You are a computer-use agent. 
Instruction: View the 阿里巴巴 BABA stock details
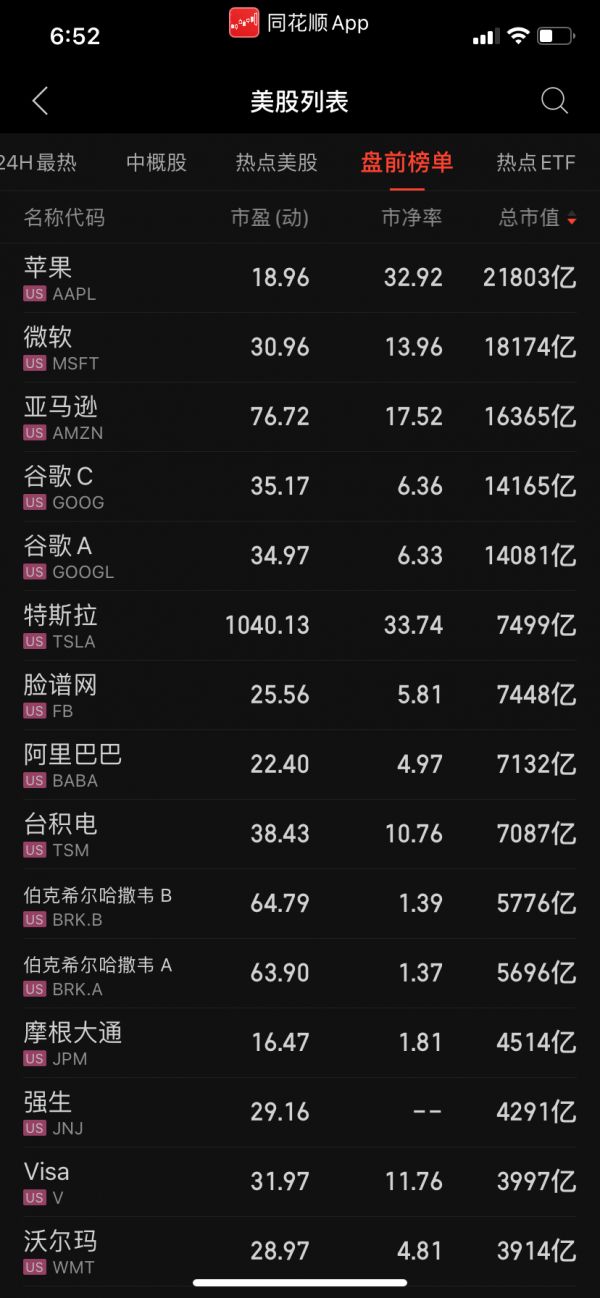tap(300, 764)
